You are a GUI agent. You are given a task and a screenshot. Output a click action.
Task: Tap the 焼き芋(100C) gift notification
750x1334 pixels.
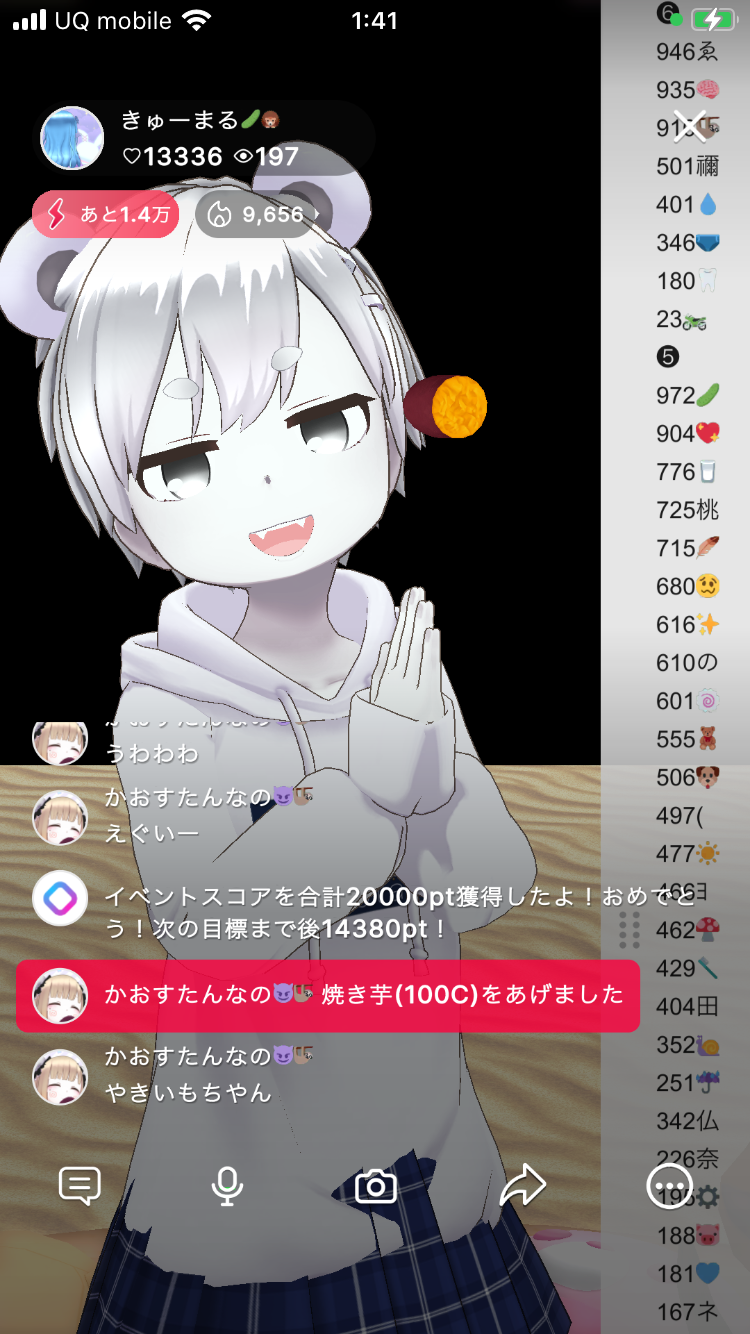pyautogui.click(x=327, y=995)
